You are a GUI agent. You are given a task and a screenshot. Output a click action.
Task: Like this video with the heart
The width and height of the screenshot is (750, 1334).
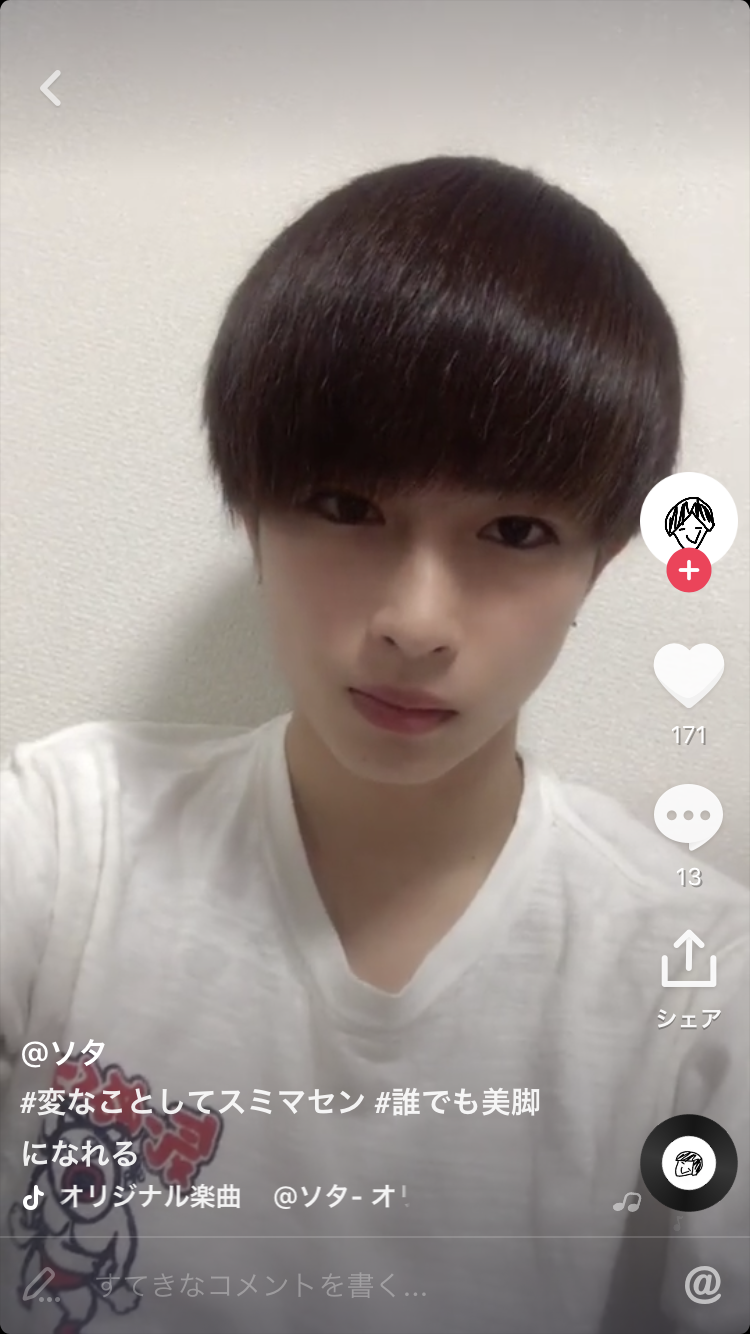[x=688, y=677]
